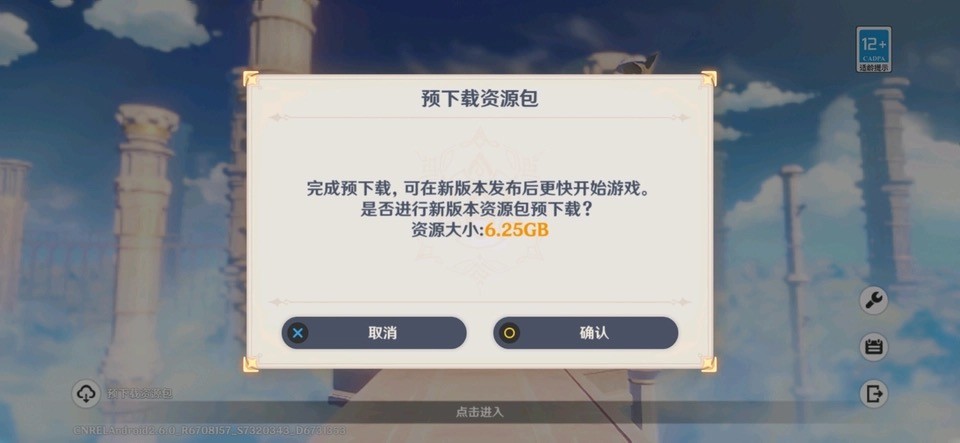Tap 点击进入 to enter the game
The height and width of the screenshot is (443, 960).
click(x=480, y=411)
